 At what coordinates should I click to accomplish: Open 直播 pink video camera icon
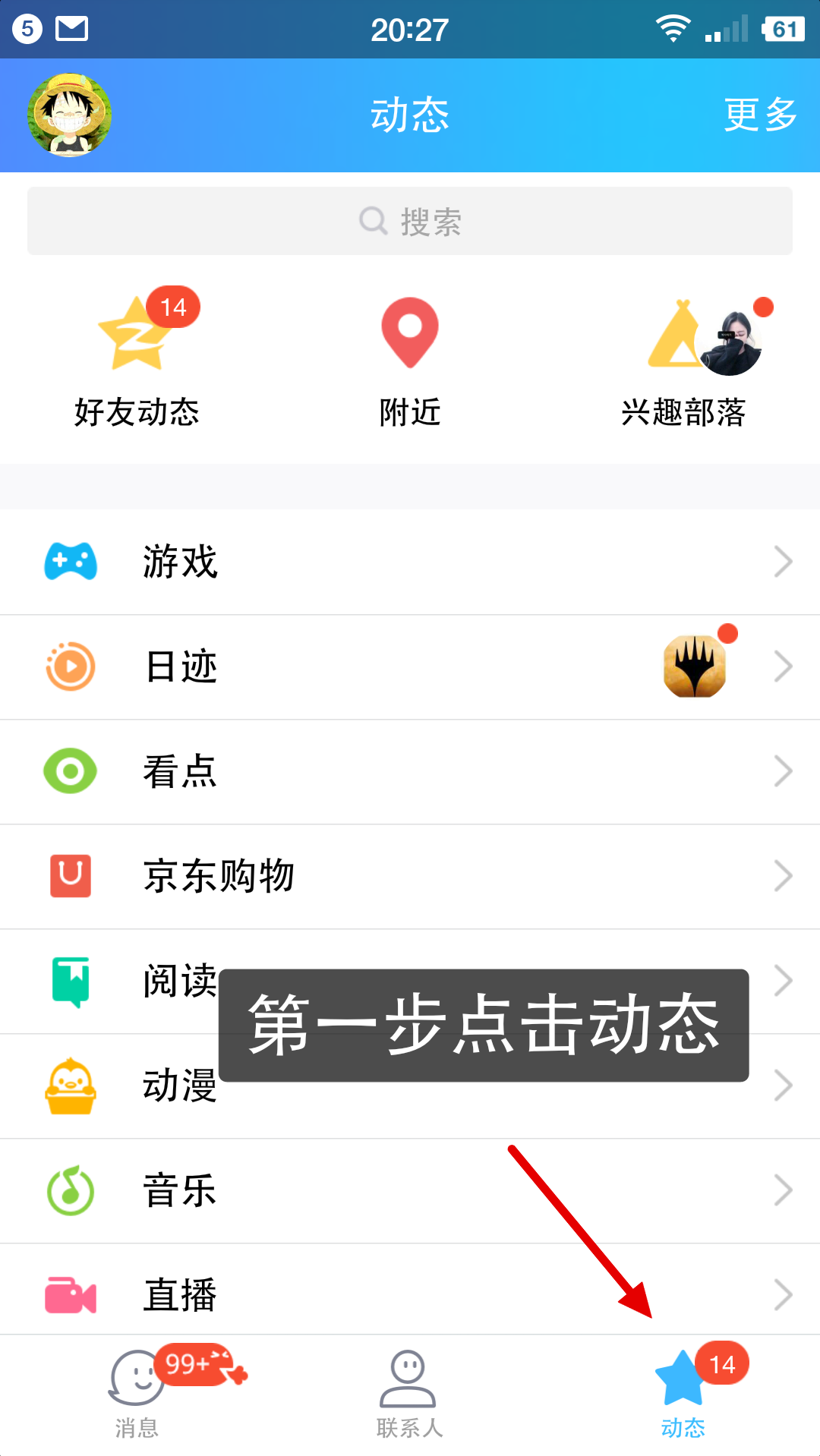(x=69, y=1295)
